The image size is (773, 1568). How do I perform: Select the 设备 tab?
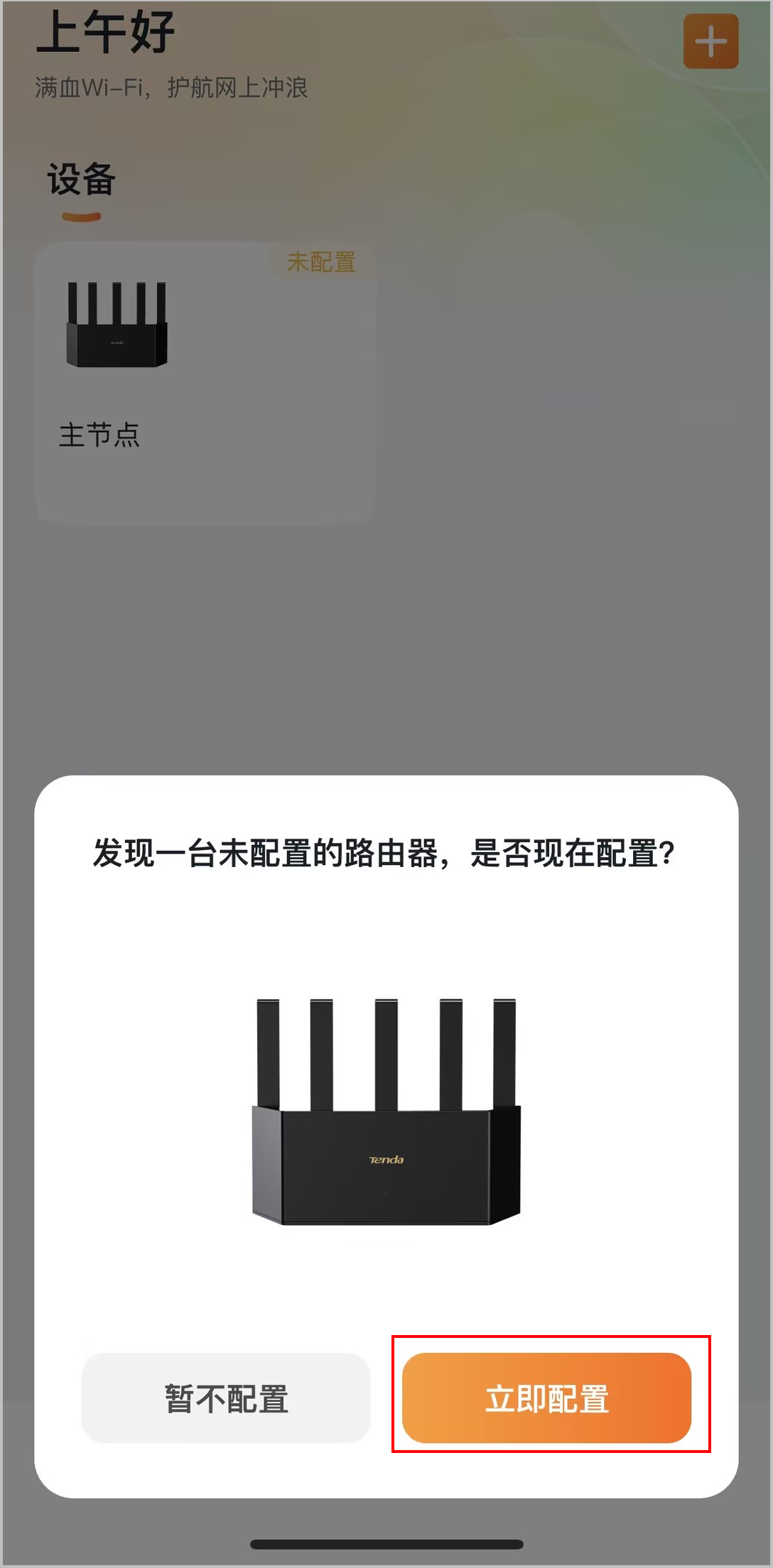[81, 180]
